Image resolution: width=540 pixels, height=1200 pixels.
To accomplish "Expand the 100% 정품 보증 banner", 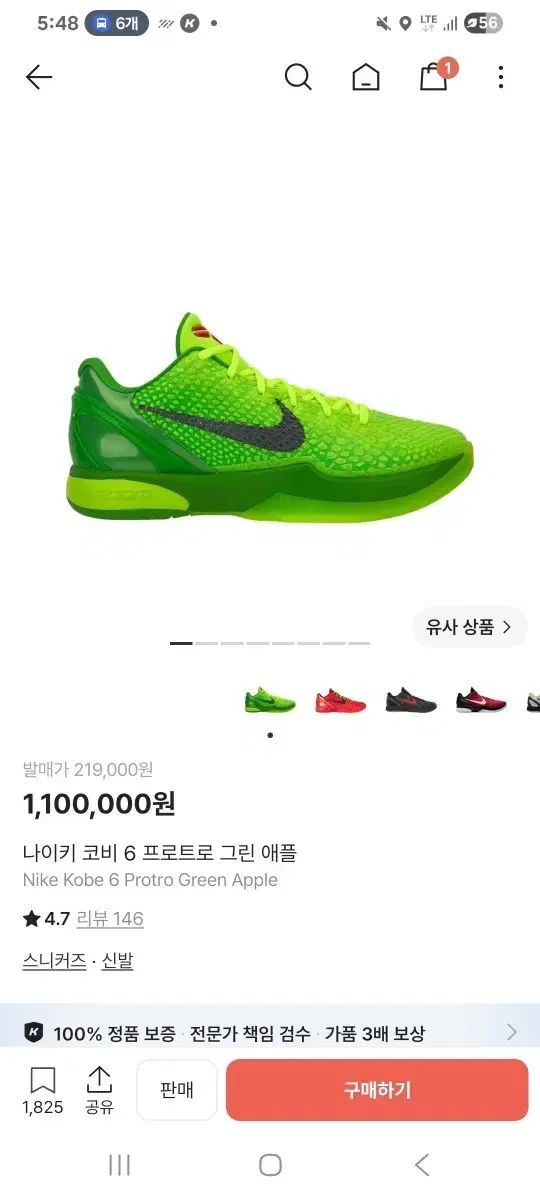I will 270,1032.
